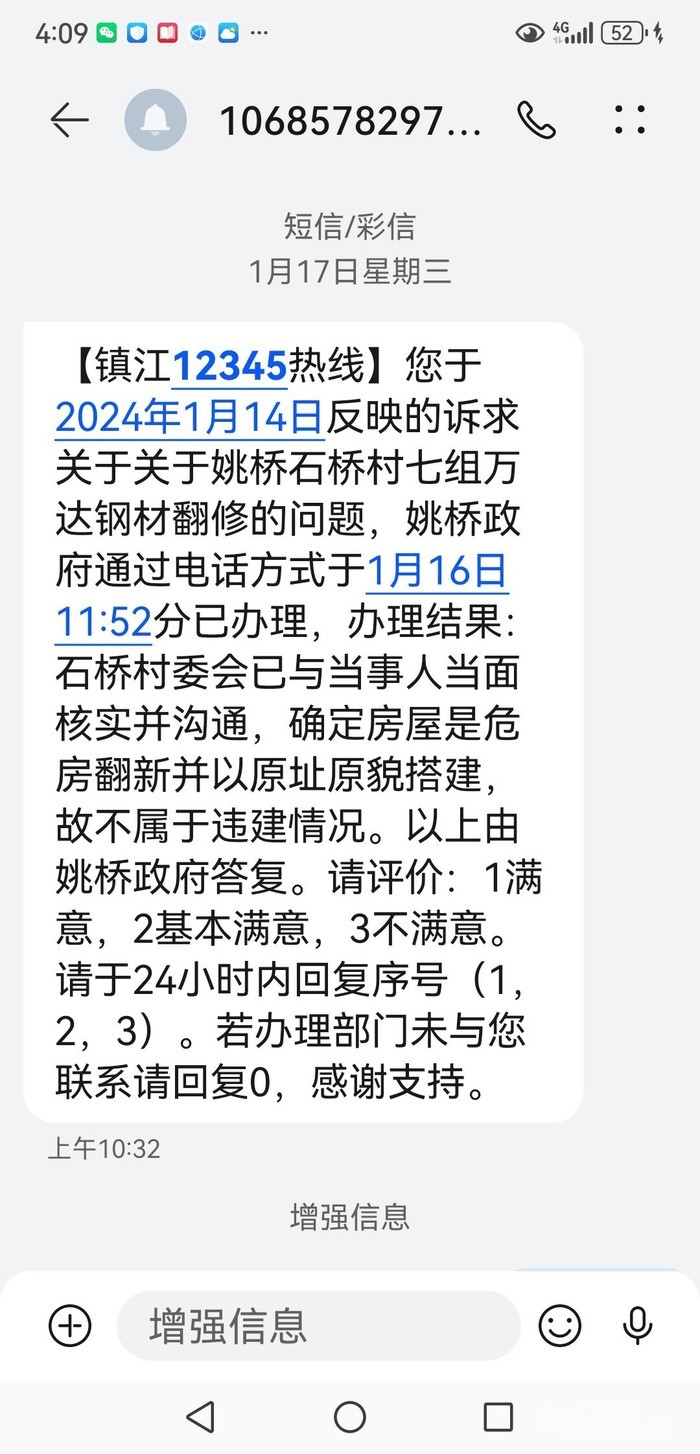
Task: Open the sender's contact avatar
Action: 155,121
